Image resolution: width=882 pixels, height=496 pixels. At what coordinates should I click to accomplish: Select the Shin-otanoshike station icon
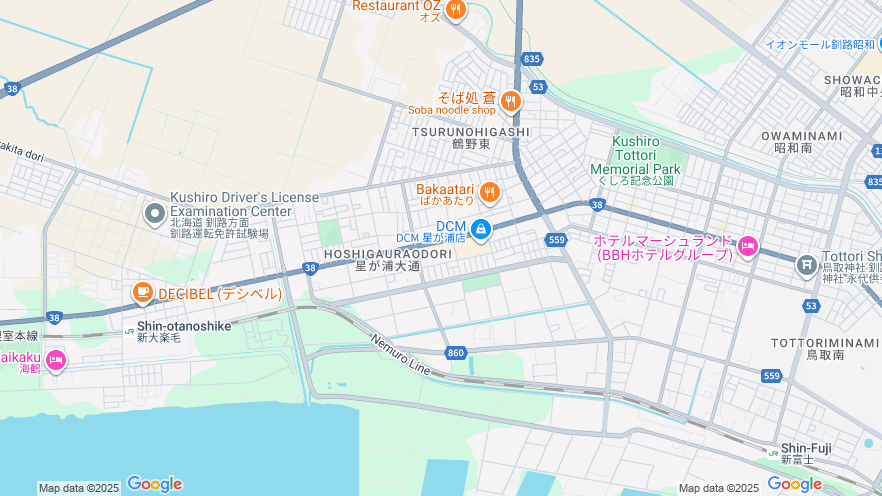(129, 331)
